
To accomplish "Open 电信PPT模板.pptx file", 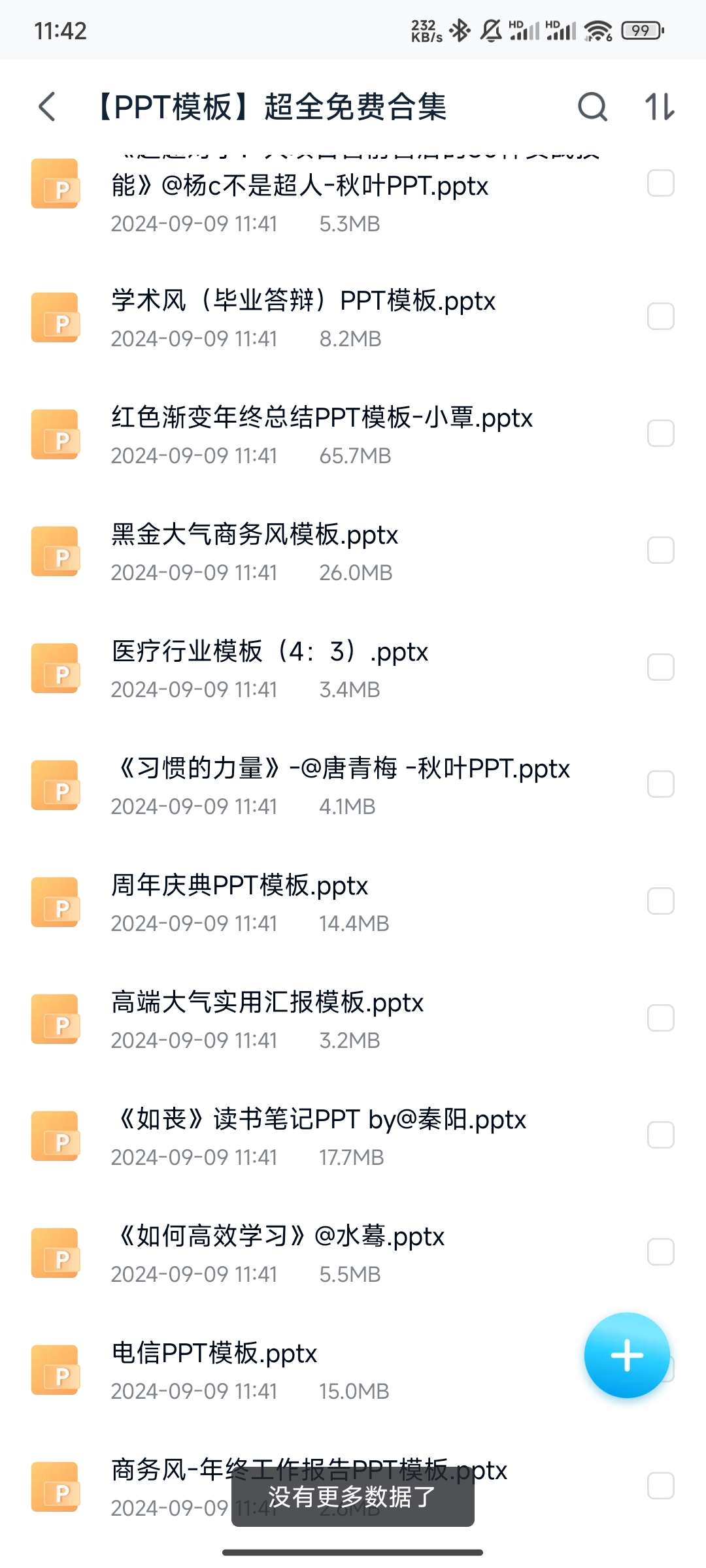I will pos(214,1354).
